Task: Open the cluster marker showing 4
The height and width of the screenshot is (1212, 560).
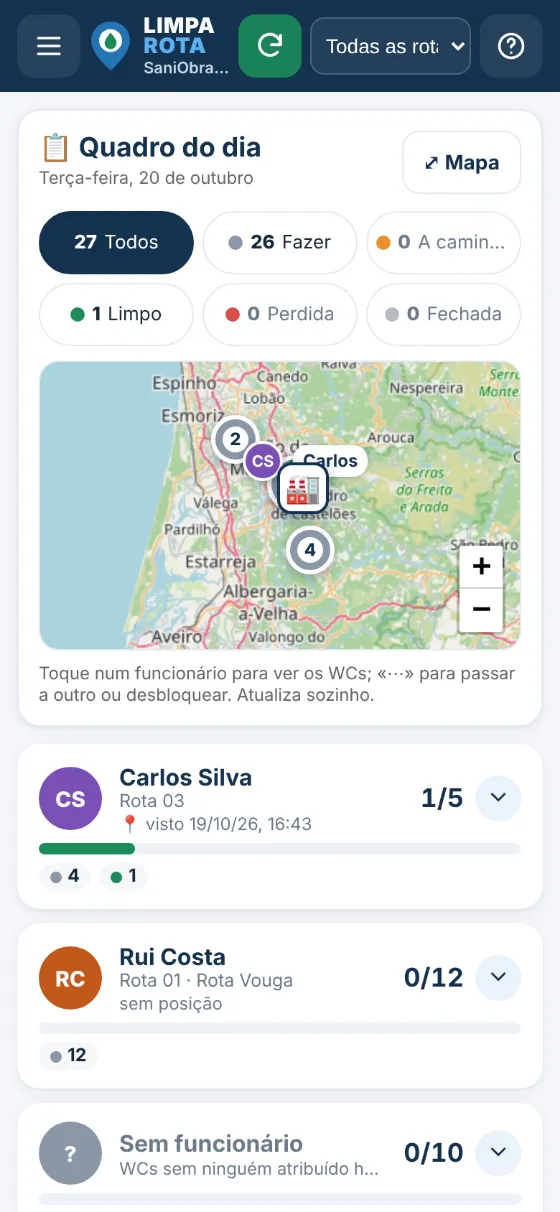Action: pos(310,550)
